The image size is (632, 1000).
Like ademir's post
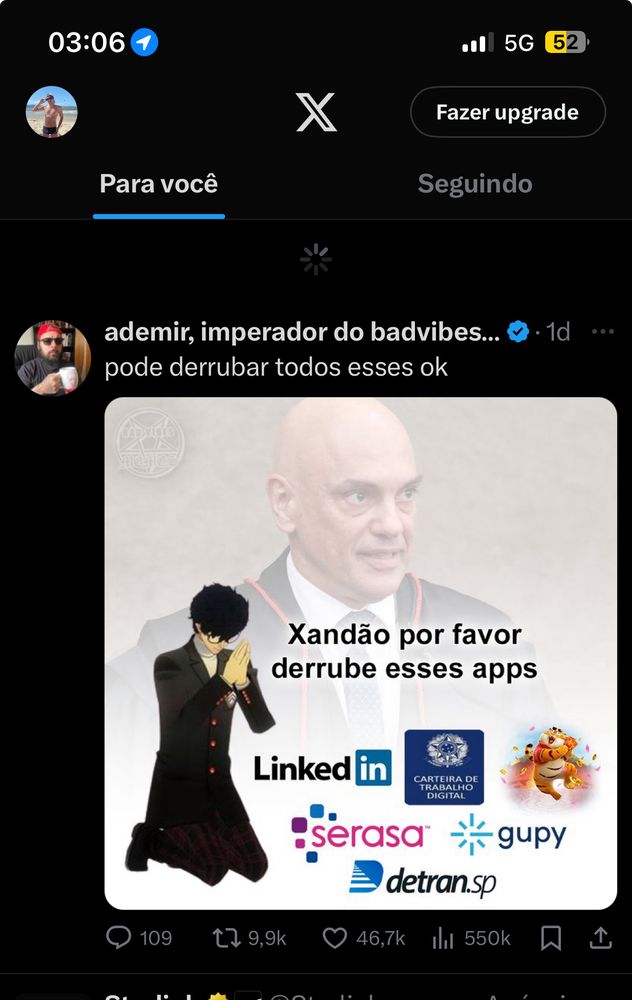[336, 938]
